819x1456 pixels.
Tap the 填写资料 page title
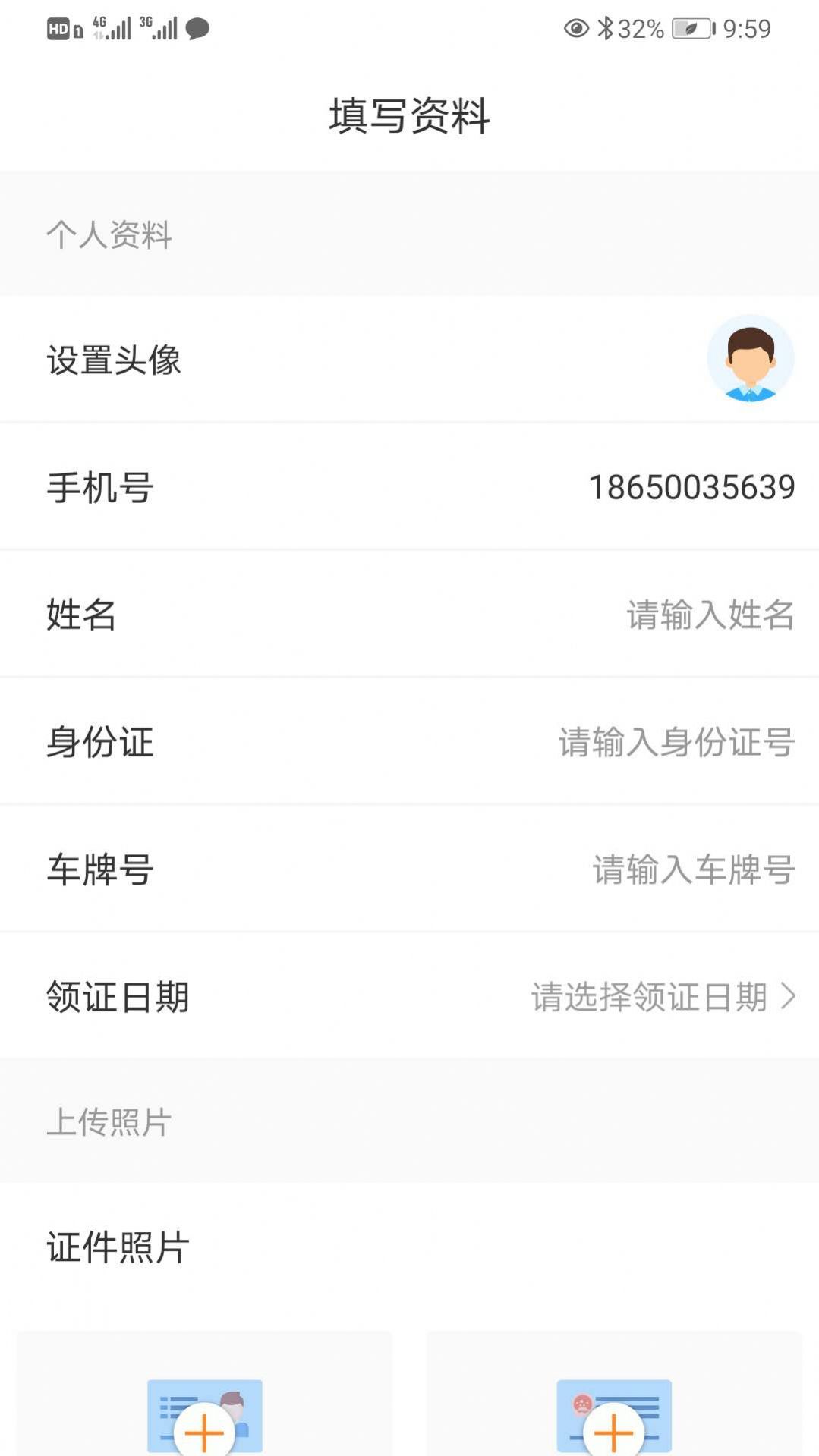409,115
